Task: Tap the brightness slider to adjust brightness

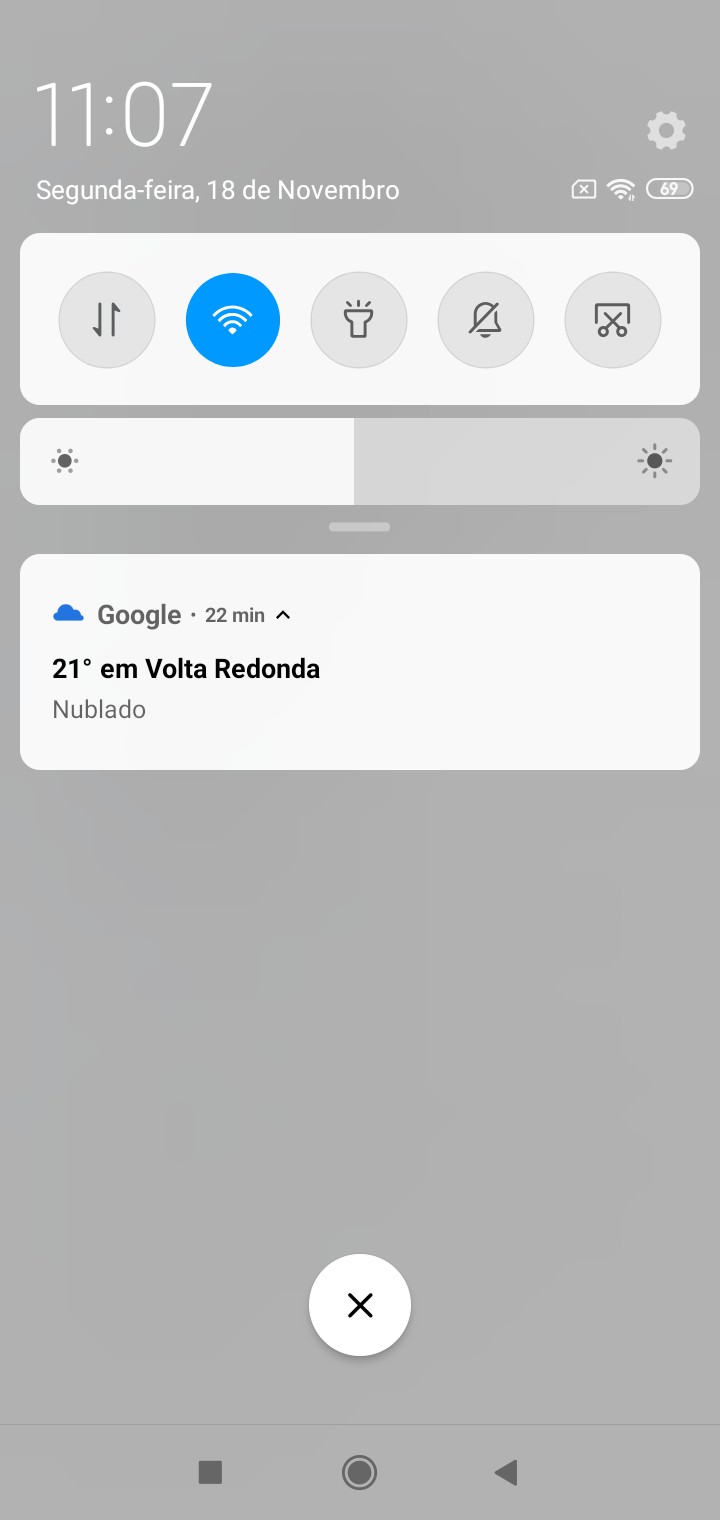Action: [360, 461]
